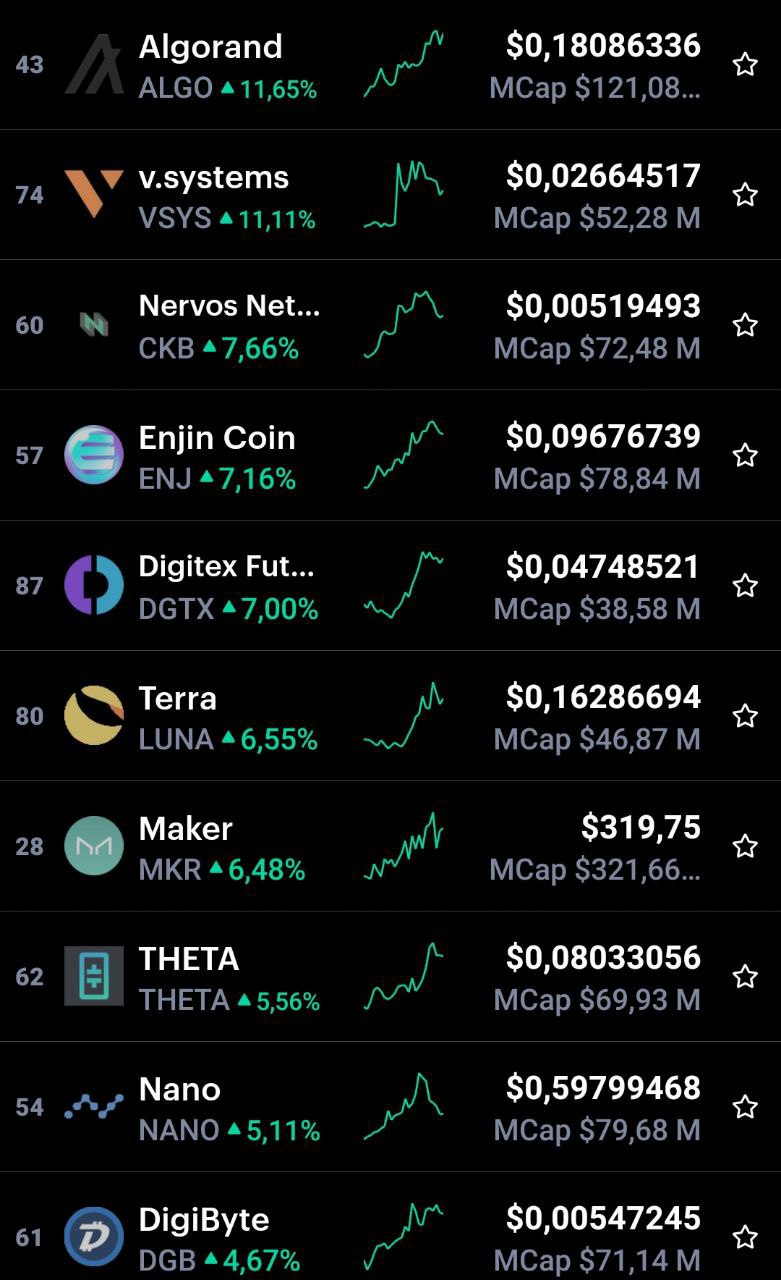Image resolution: width=781 pixels, height=1280 pixels.
Task: Open Enjin Coin details
Action: (x=390, y=455)
